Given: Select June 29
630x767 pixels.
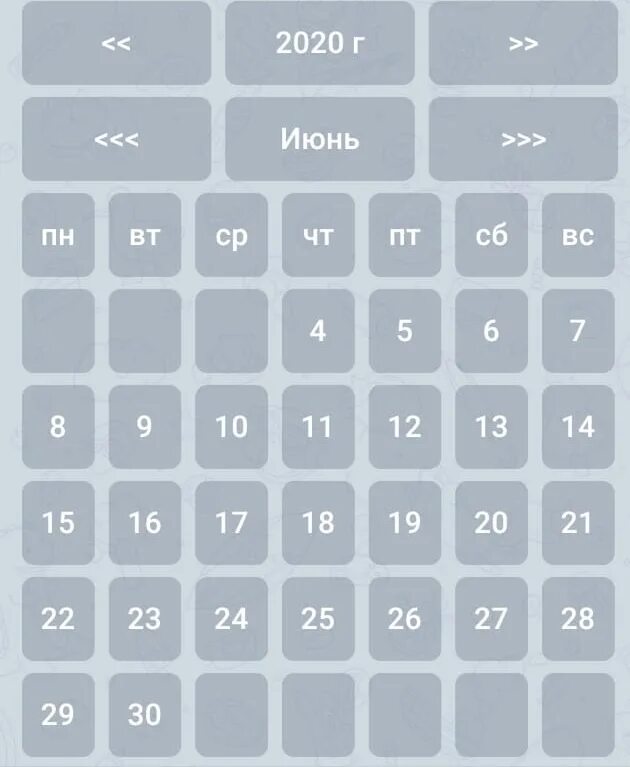Looking at the screenshot, I should (58, 715).
